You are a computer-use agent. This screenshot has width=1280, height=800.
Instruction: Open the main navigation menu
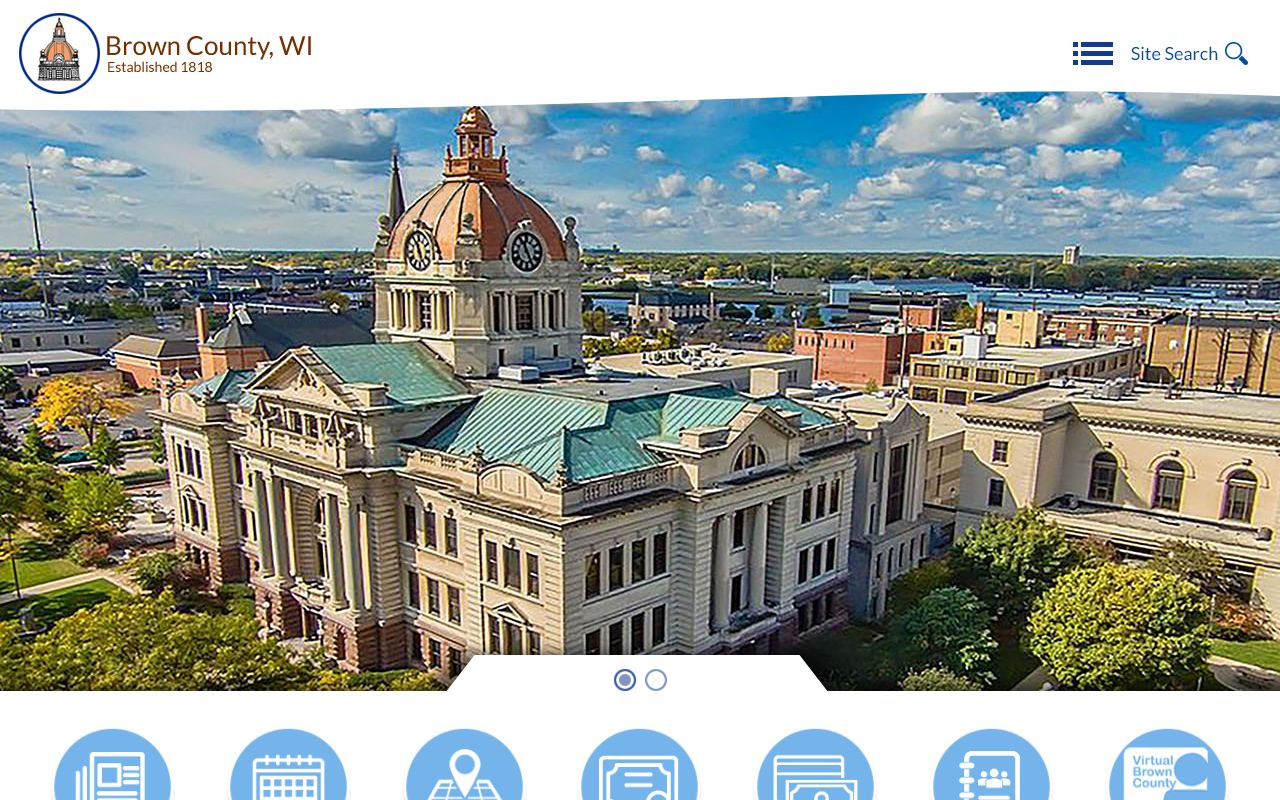(x=1092, y=54)
